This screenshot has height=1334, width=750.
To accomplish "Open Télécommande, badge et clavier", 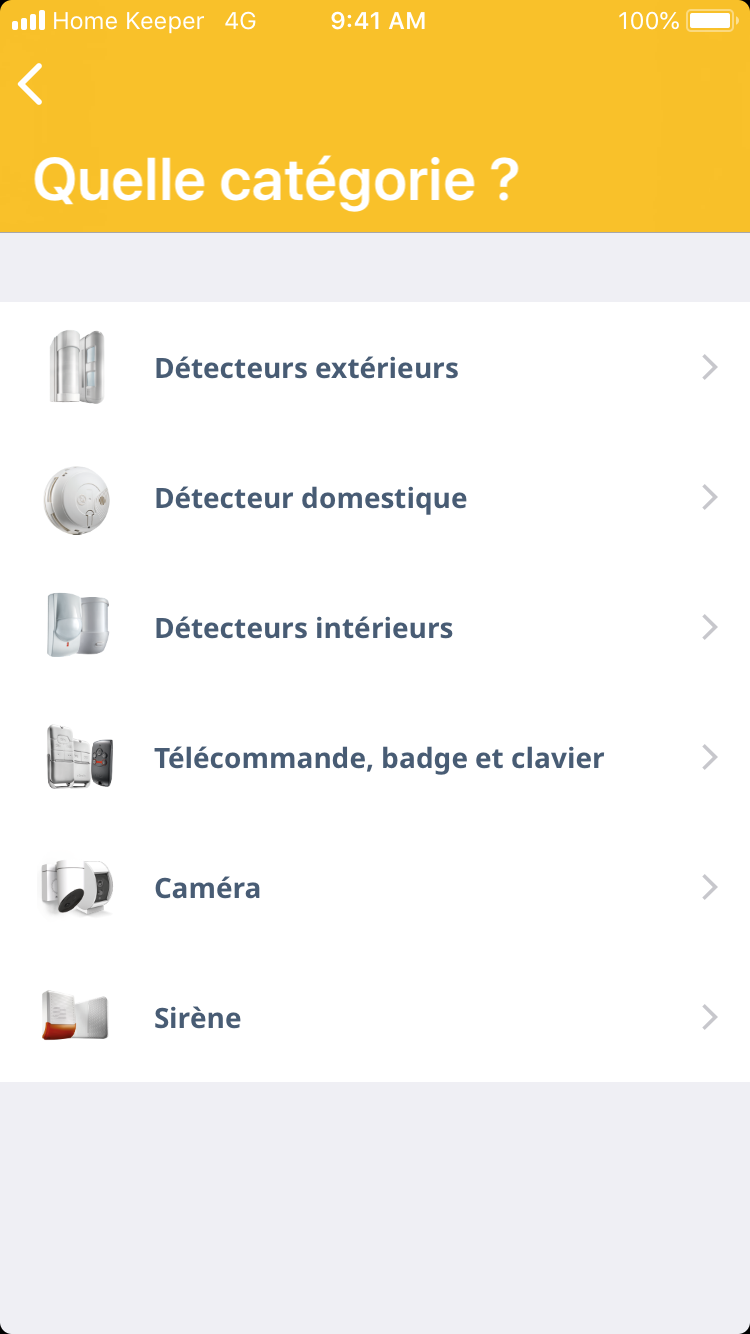I will tap(375, 758).
